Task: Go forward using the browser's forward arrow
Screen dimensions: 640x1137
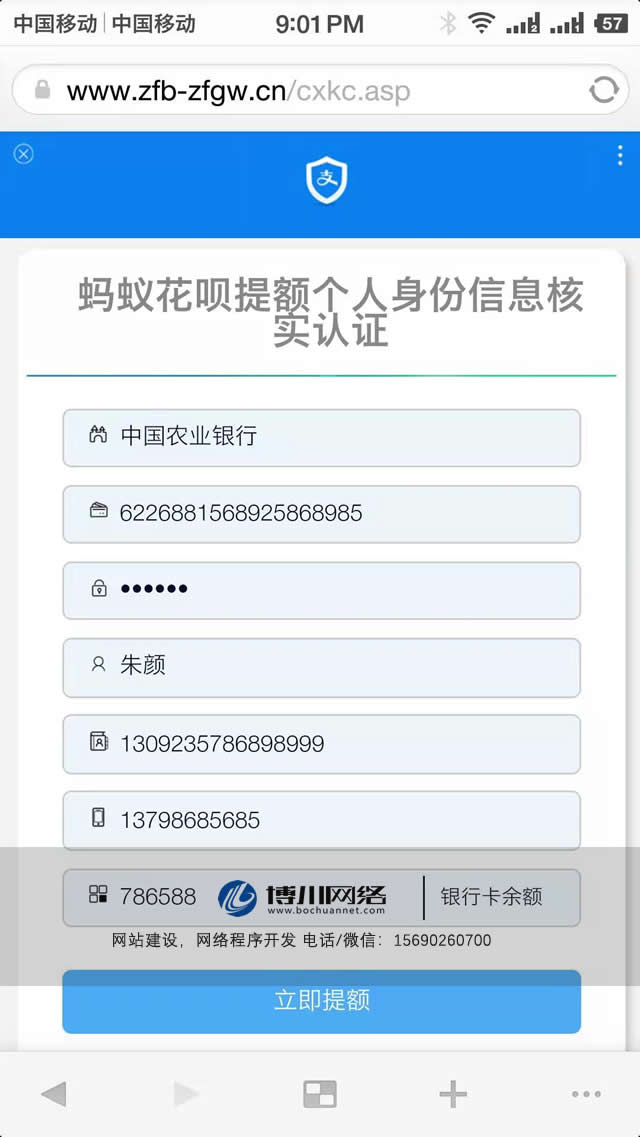Action: (x=186, y=1094)
